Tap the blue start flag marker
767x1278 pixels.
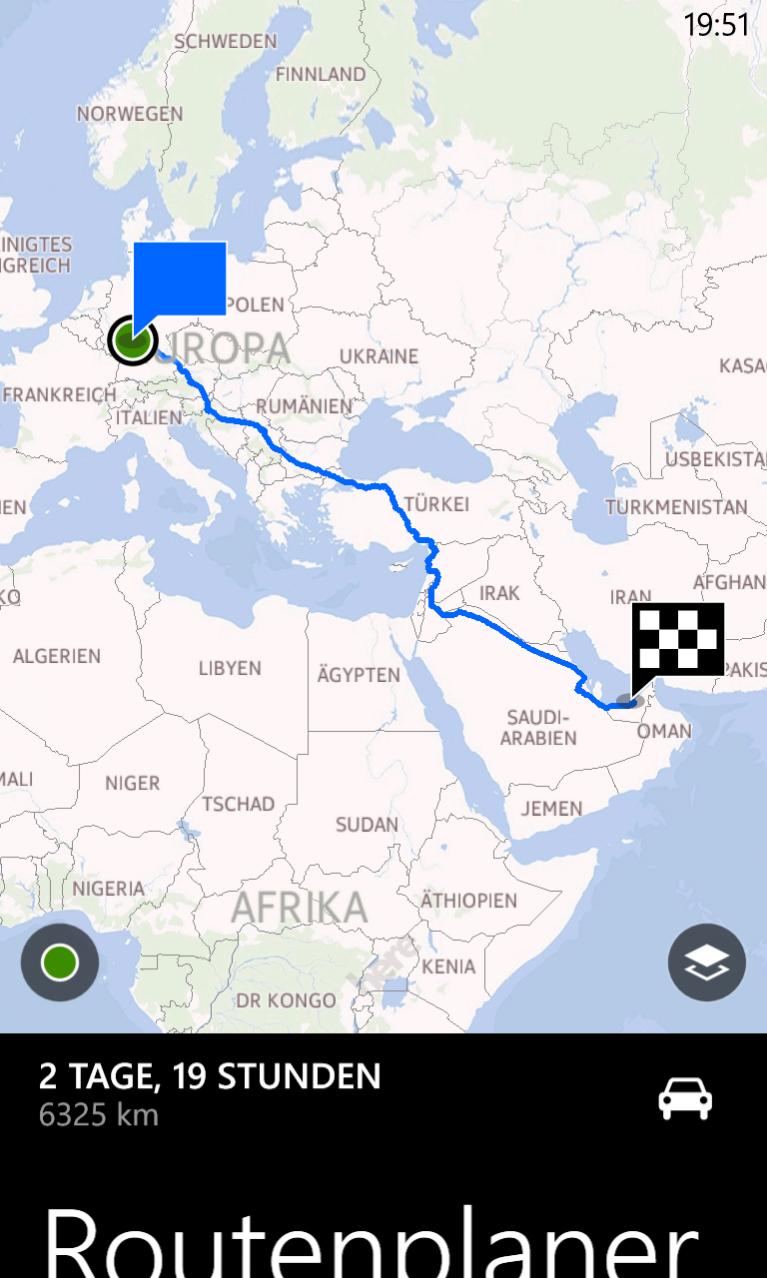tap(179, 279)
